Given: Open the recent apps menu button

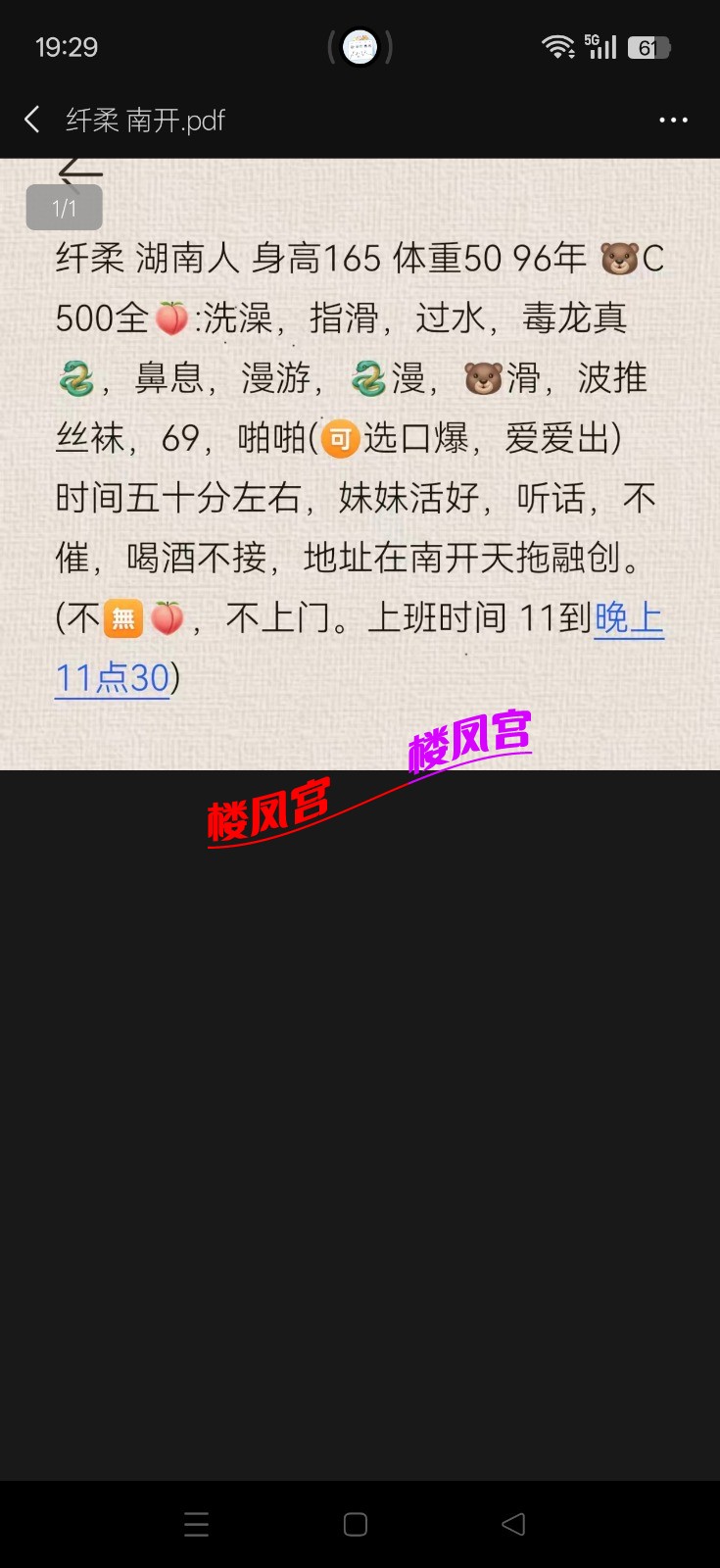Looking at the screenshot, I should 196,1524.
